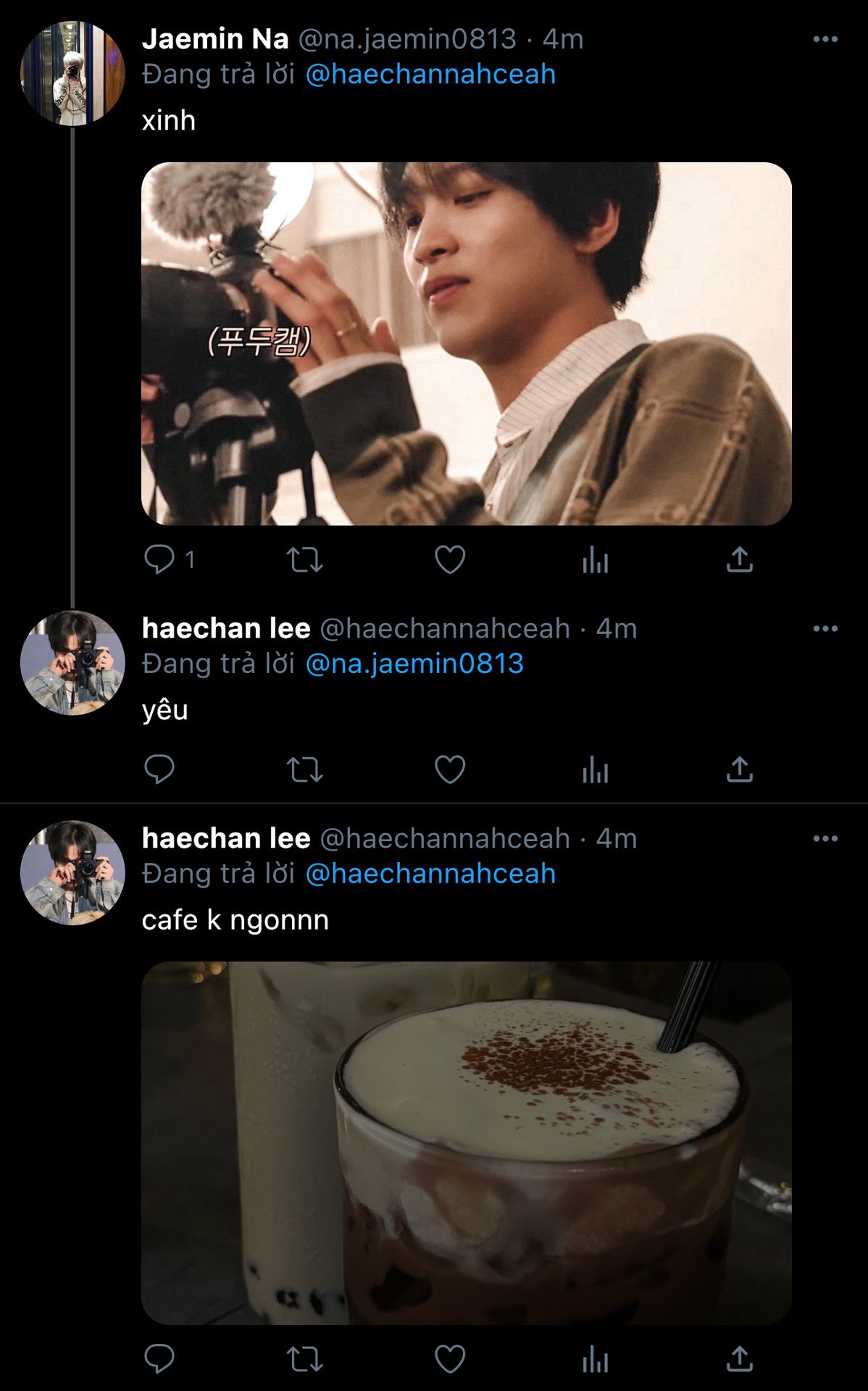
Task: Like the "cafe k ngonnn" tweet
Action: tap(450, 1359)
